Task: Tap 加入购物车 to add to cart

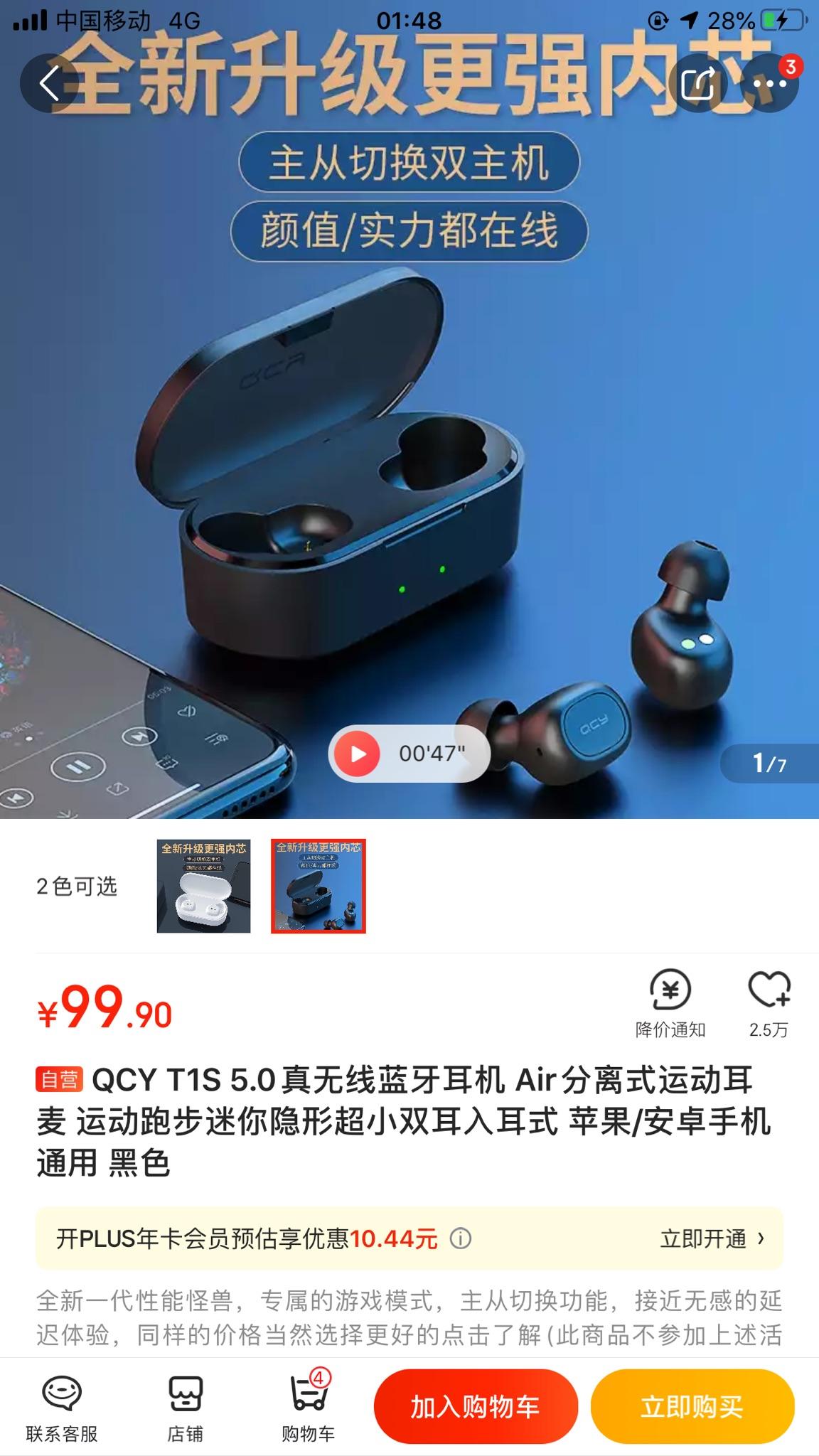Action: pyautogui.click(x=475, y=1407)
